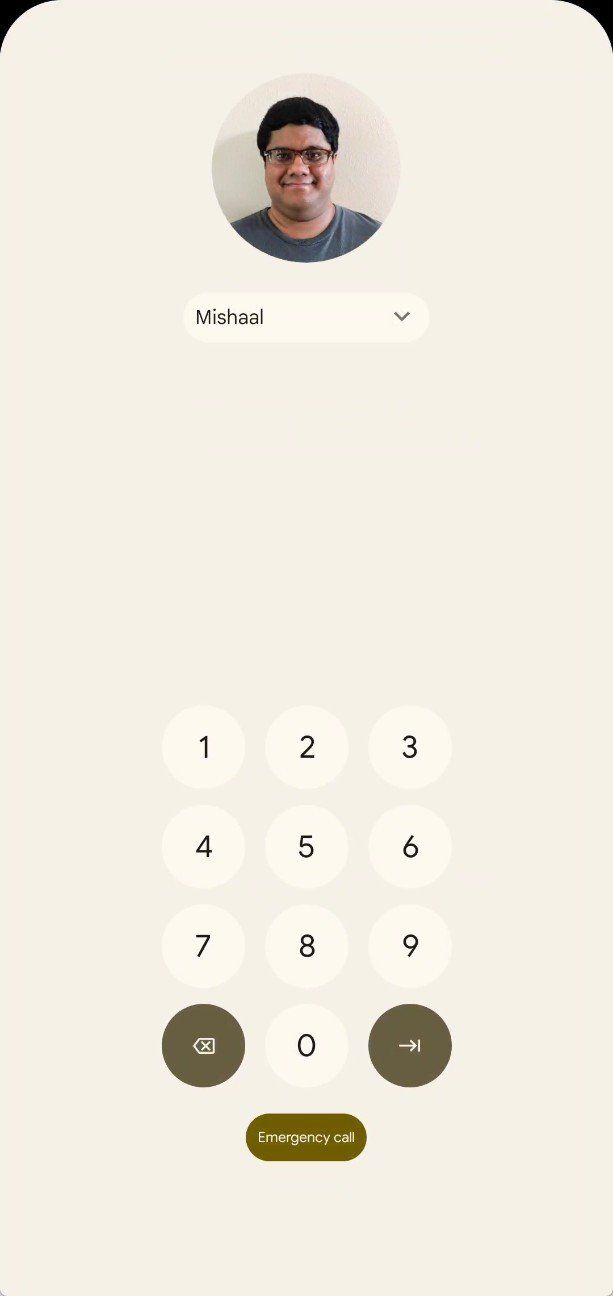Tap digit 6 on the PIN pad
This screenshot has height=1296, width=613.
pyautogui.click(x=410, y=847)
